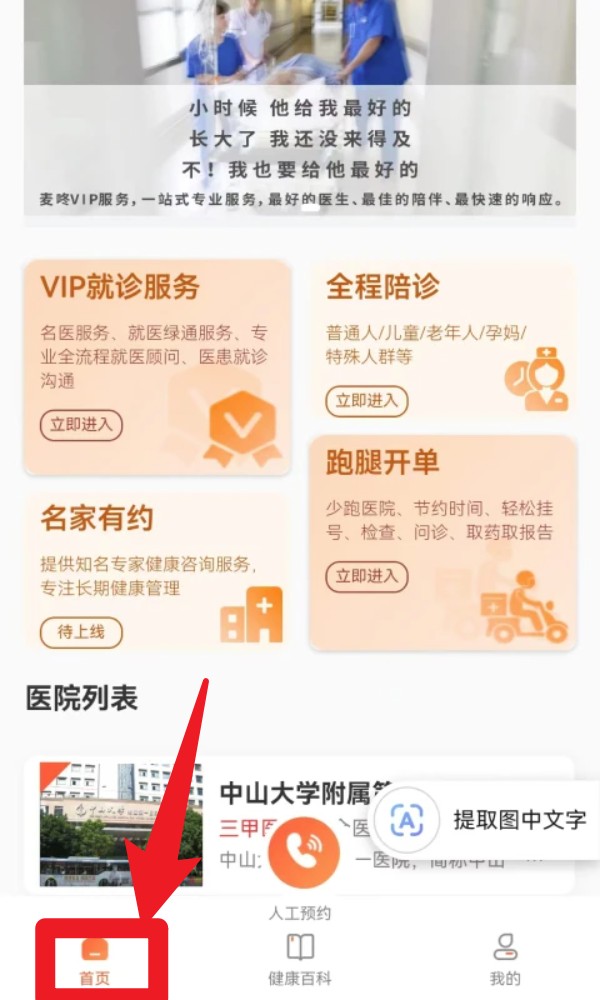Image resolution: width=600 pixels, height=1000 pixels.
Task: Tap 立即进入 under VIP就诊服务
Action: click(x=81, y=424)
